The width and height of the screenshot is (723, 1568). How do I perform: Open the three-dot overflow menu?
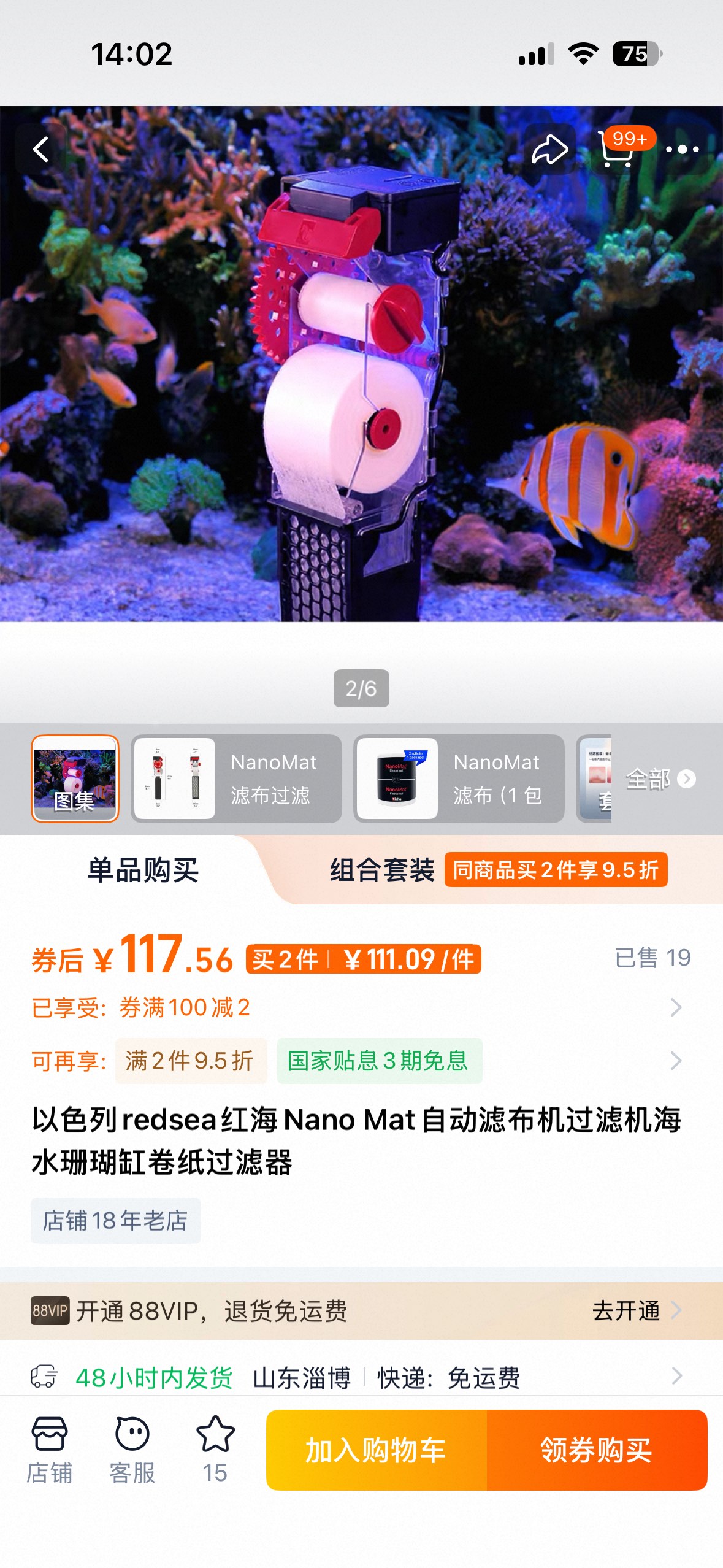(x=682, y=149)
